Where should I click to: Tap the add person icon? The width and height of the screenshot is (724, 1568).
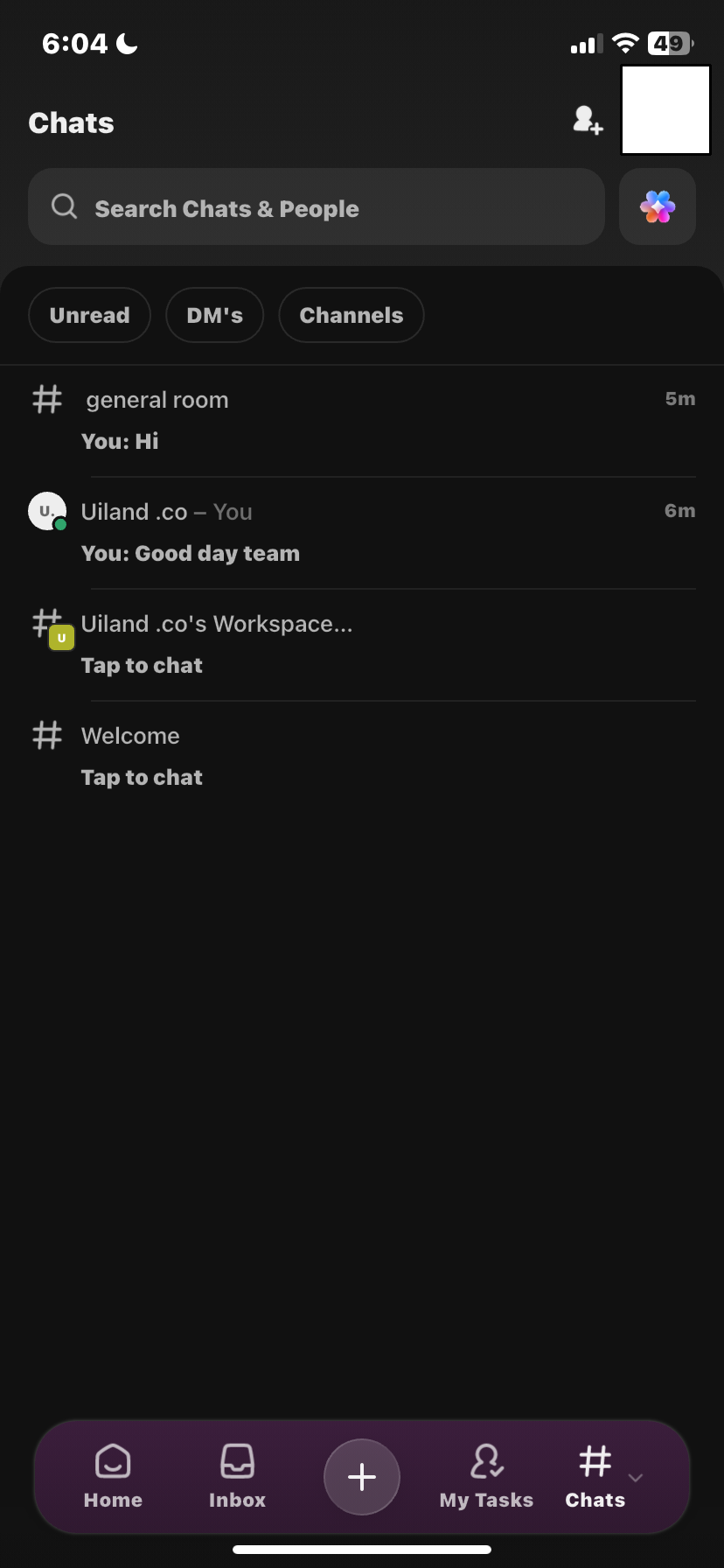[588, 120]
